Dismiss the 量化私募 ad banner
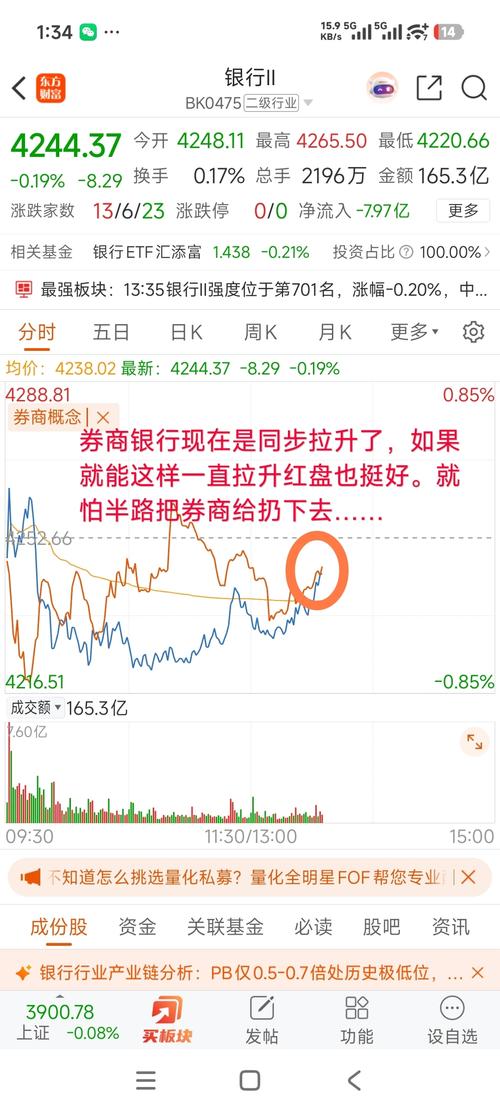Image resolution: width=500 pixels, height=1111 pixels. (468, 877)
